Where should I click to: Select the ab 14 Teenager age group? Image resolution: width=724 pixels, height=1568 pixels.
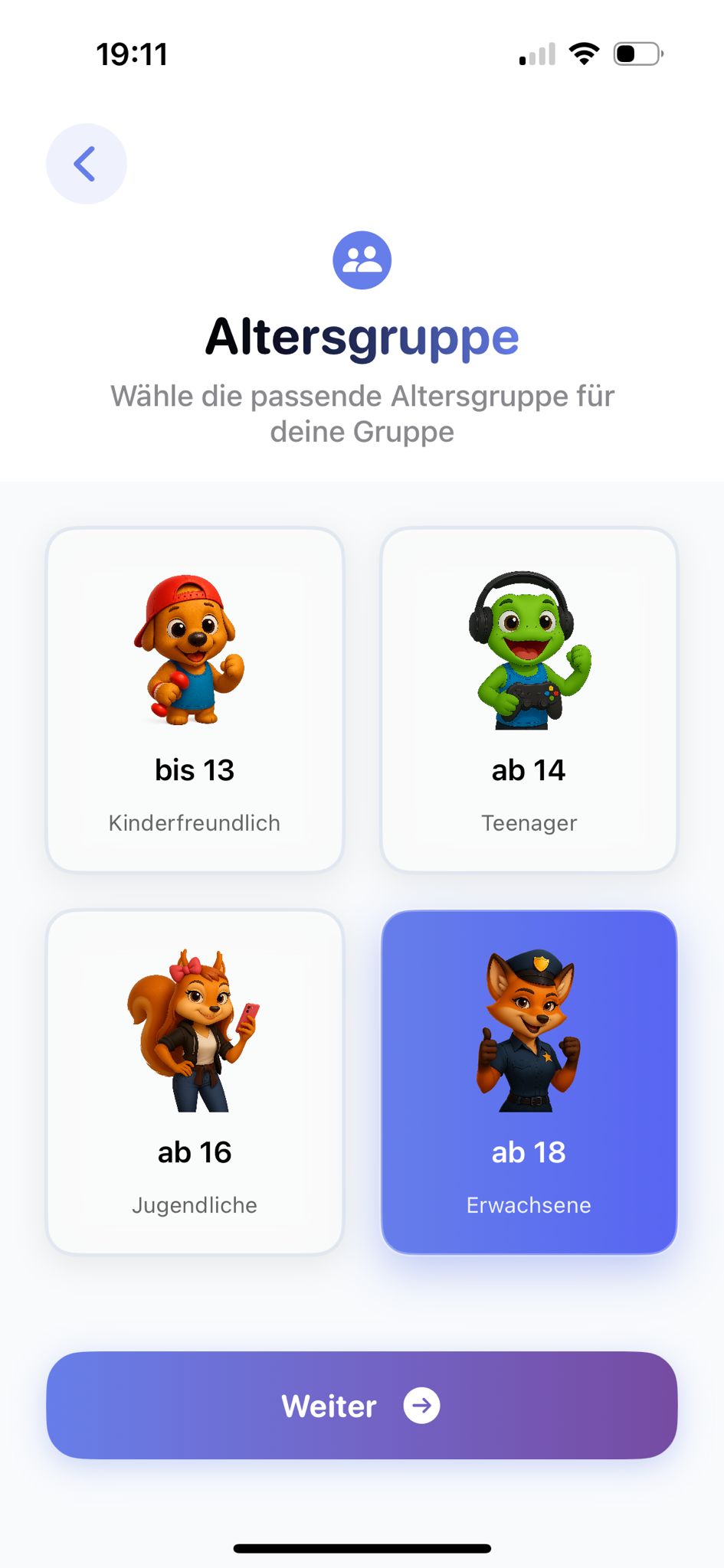click(529, 701)
